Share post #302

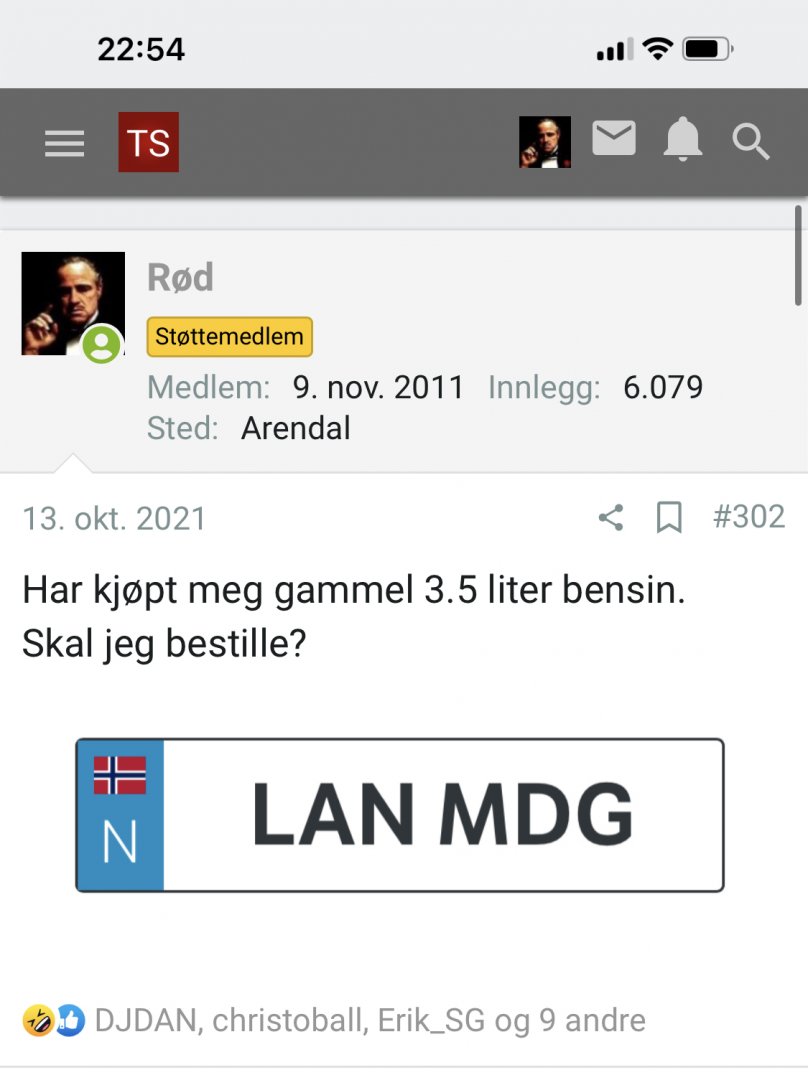611,517
